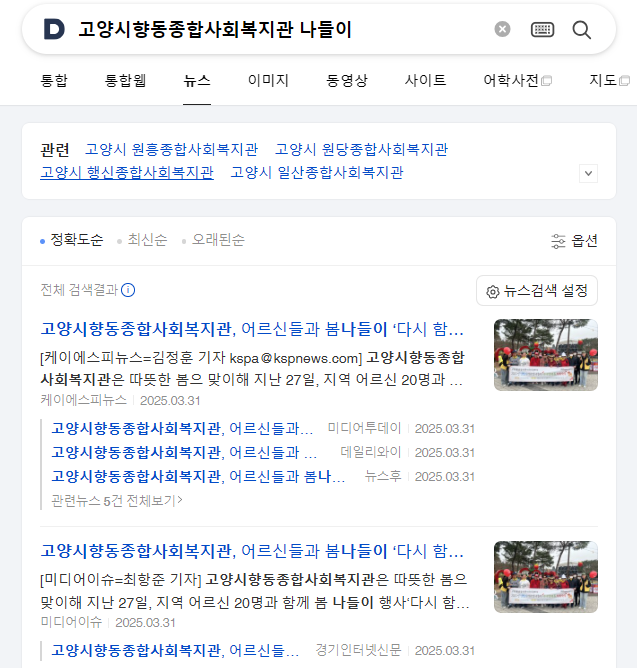Open the 미디어이슈 article thumbnail
Image resolution: width=637 pixels, height=668 pixels.
[546, 577]
